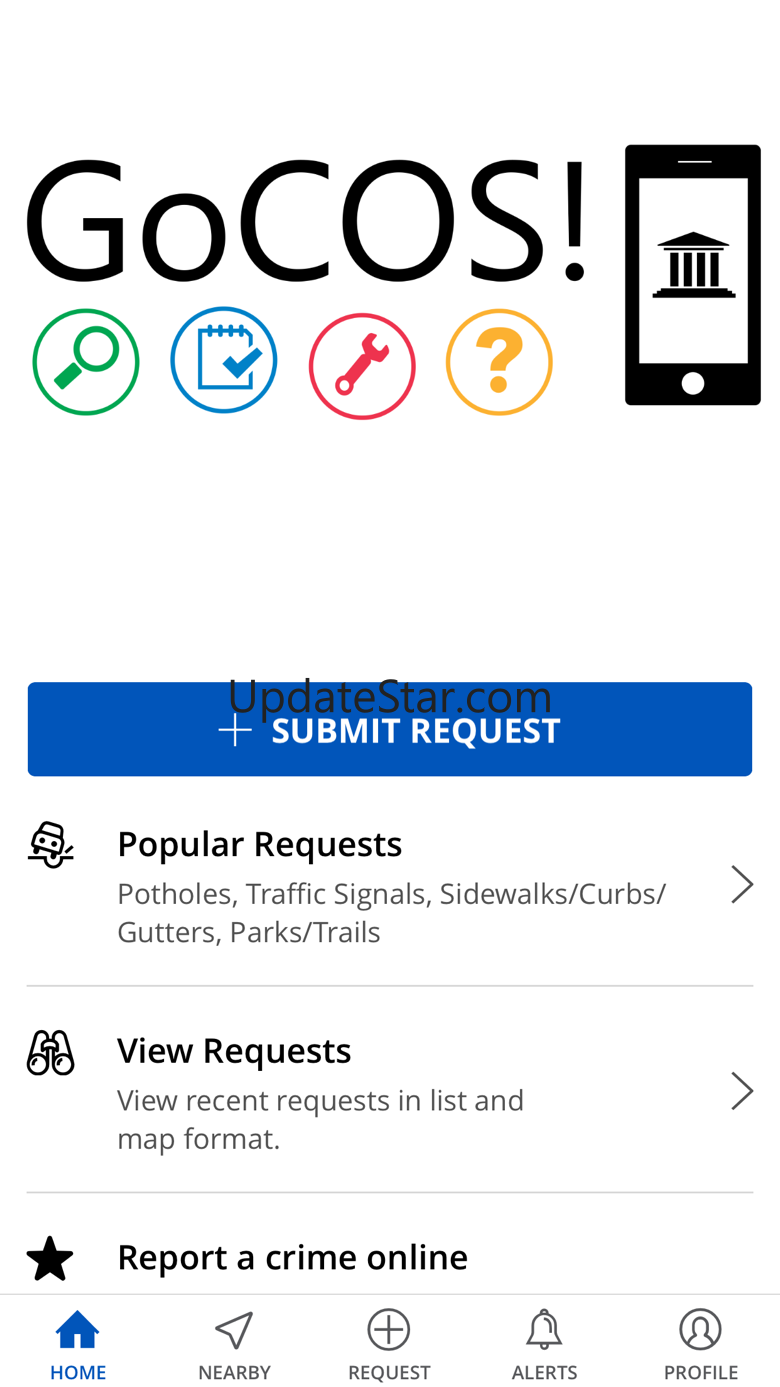Switch to the Home tab

[78, 1345]
